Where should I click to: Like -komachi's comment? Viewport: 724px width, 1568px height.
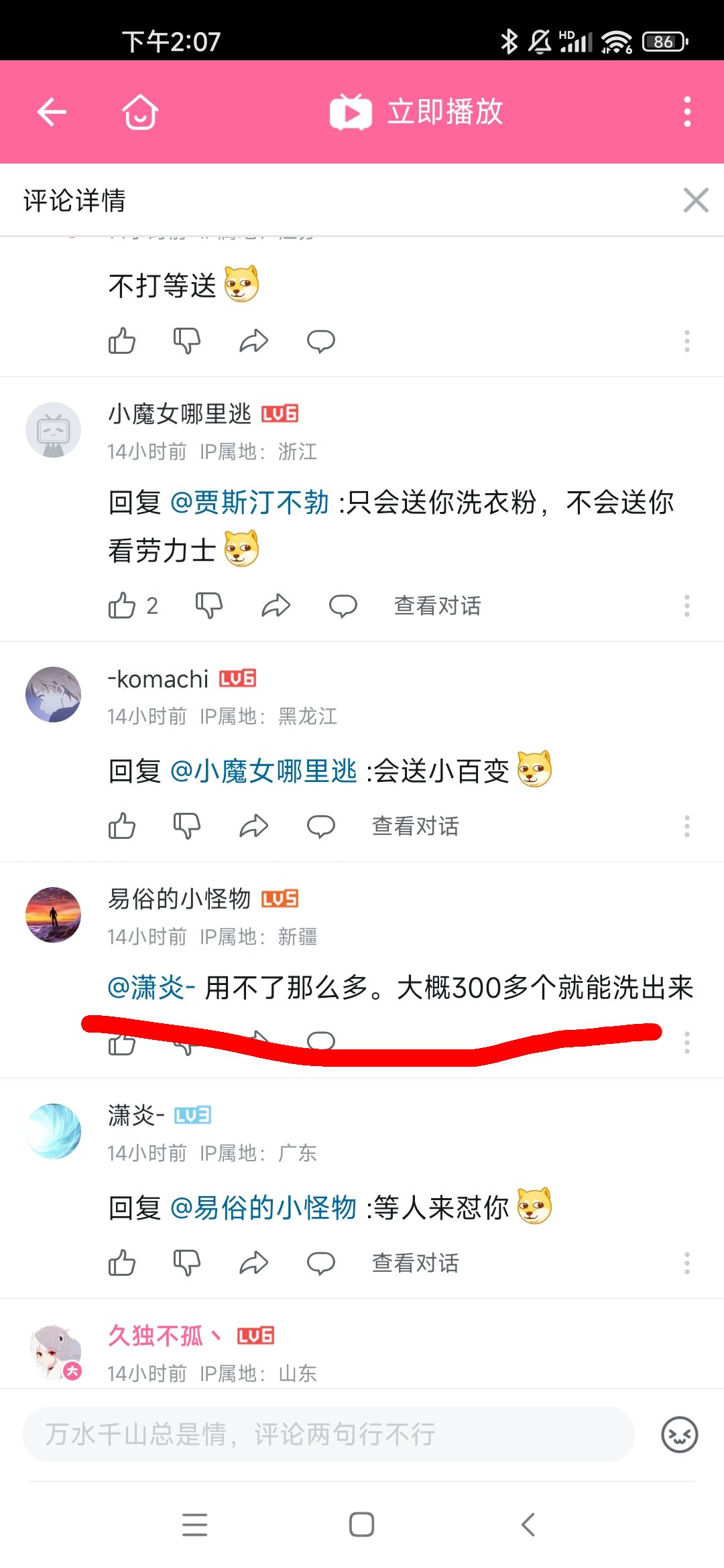pos(122,826)
